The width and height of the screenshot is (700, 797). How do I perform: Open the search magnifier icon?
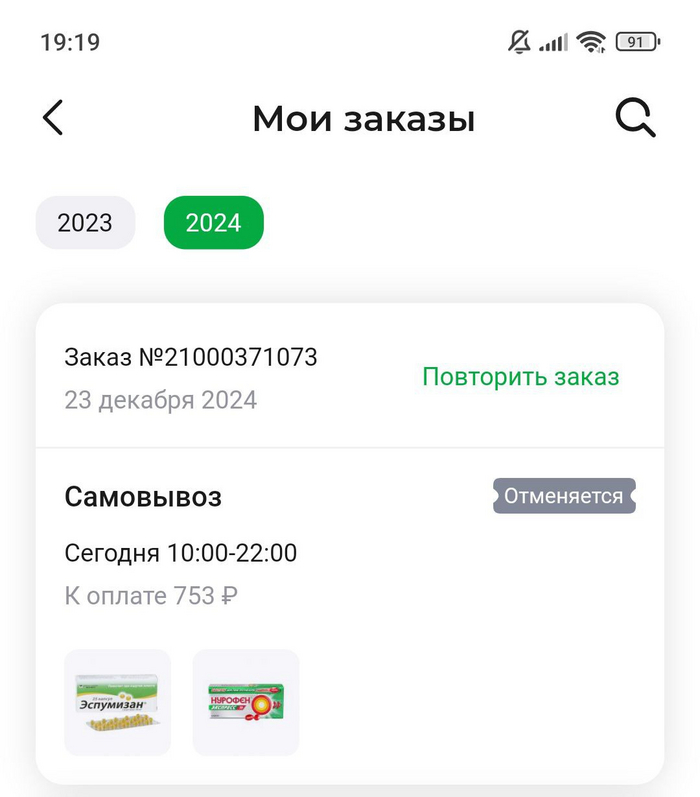coord(634,119)
